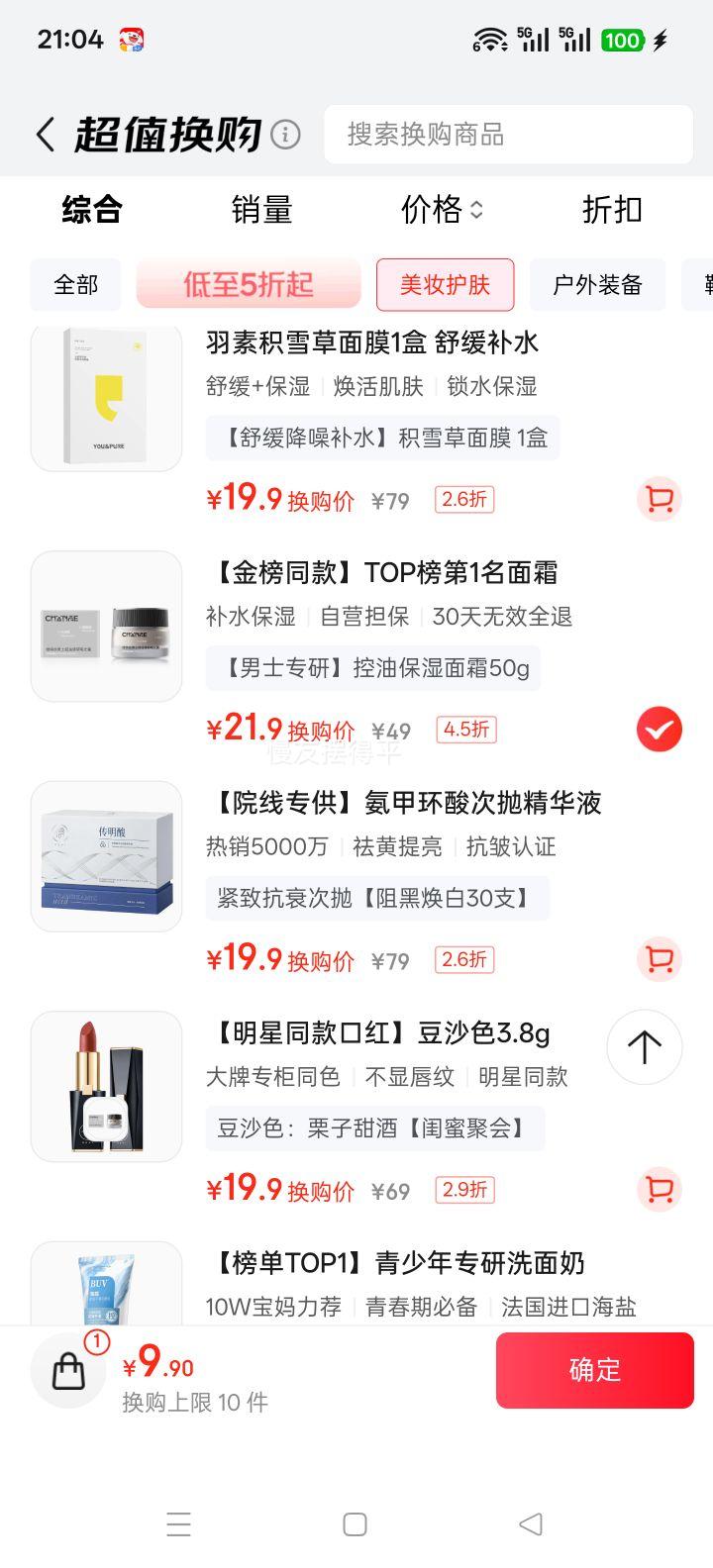Image resolution: width=713 pixels, height=1568 pixels.
Task: Jump back to top with the arrow
Action: tap(645, 1047)
